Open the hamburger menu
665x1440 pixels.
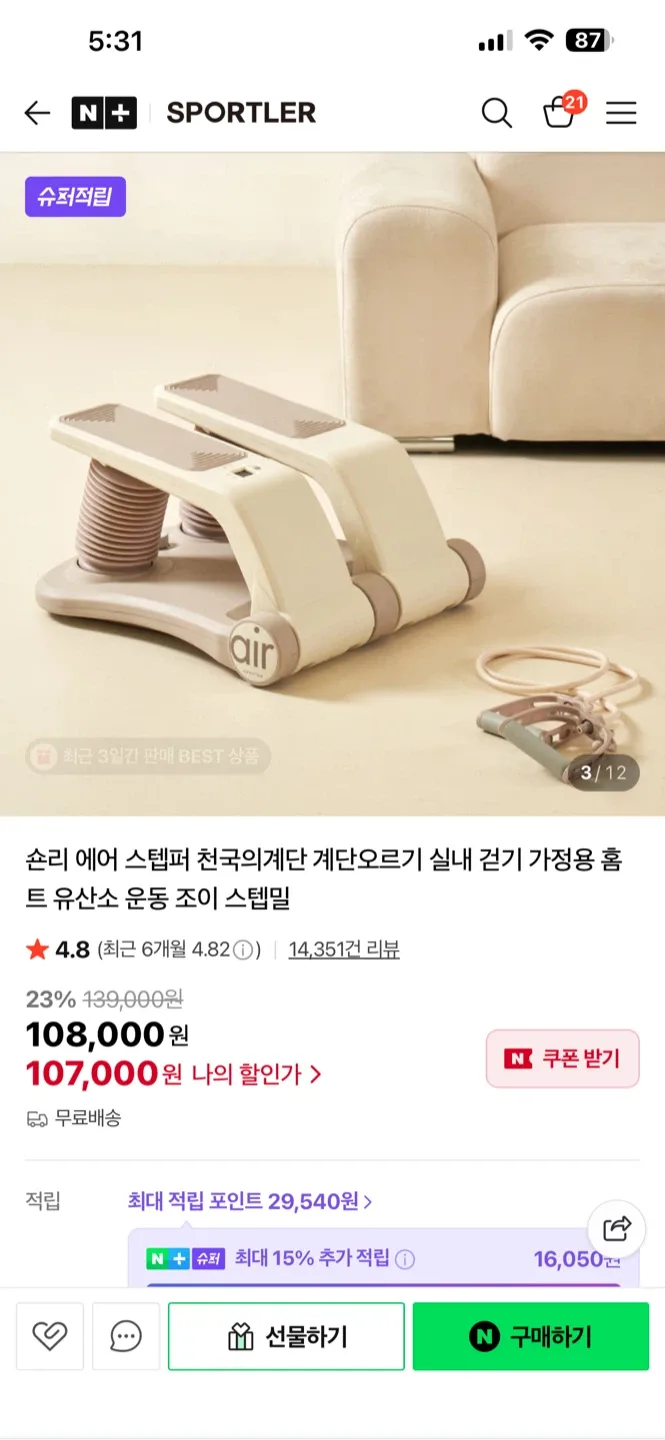(x=621, y=113)
